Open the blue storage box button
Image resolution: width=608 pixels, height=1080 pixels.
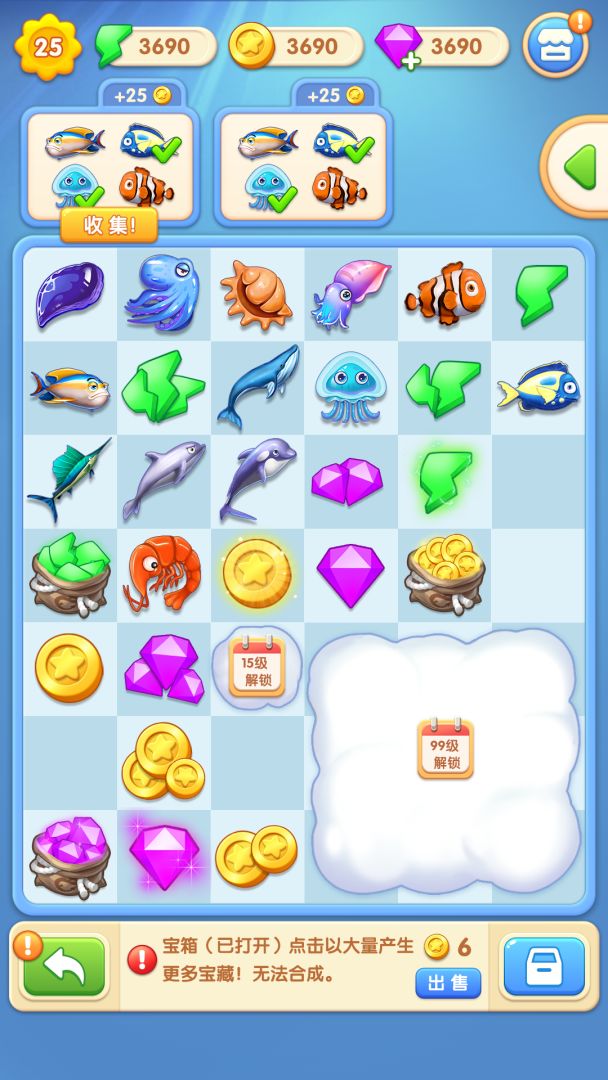click(543, 966)
